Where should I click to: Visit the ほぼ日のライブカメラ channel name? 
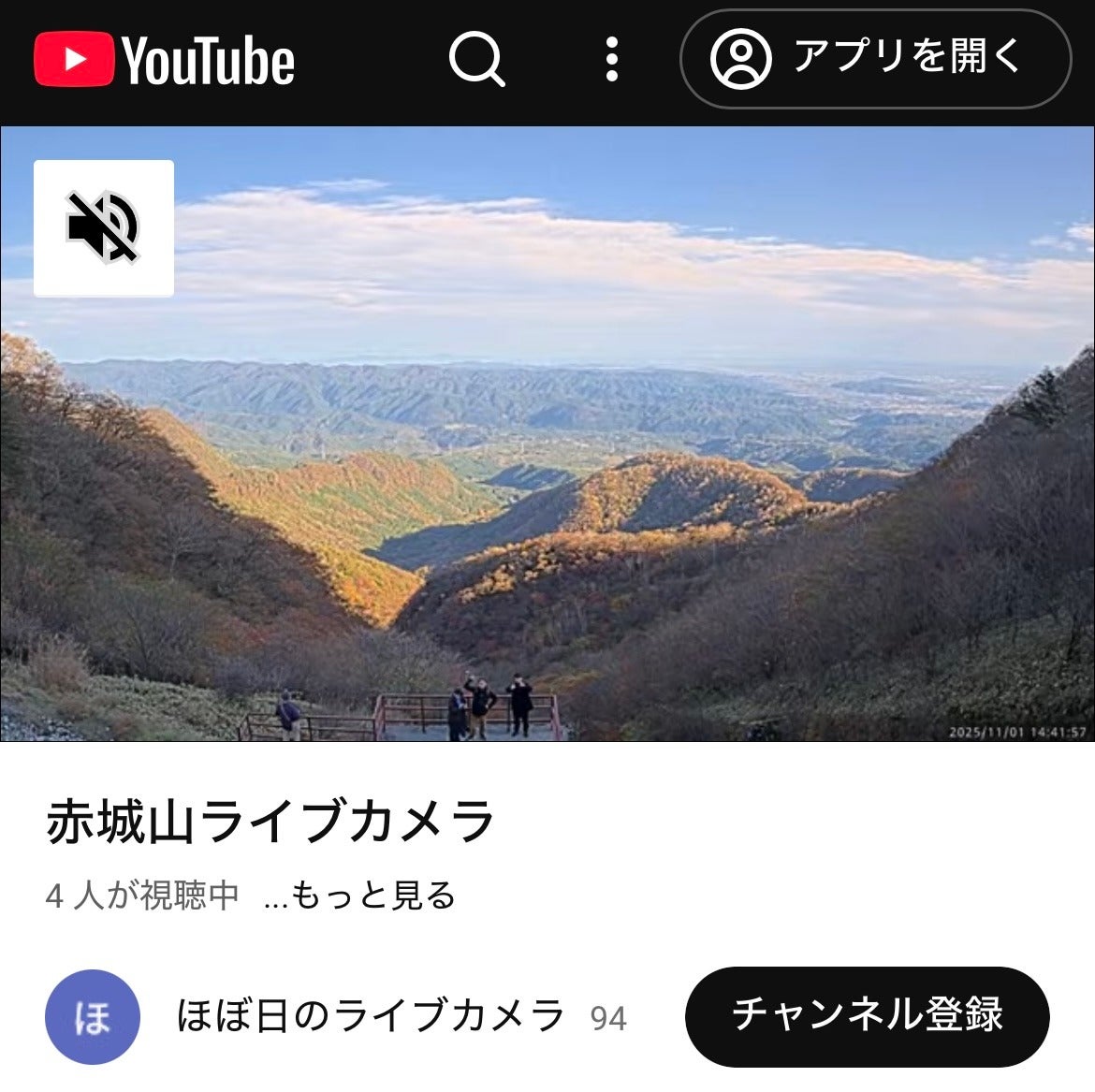[x=371, y=1016]
